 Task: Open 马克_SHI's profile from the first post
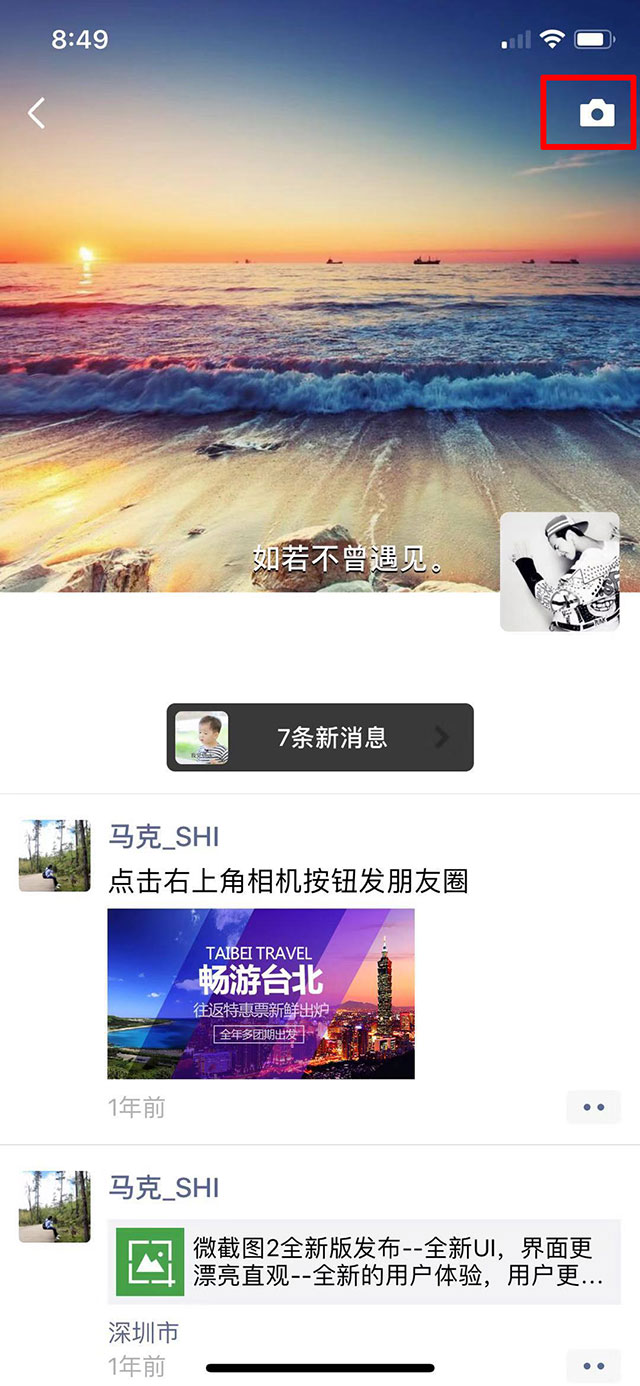[x=164, y=836]
